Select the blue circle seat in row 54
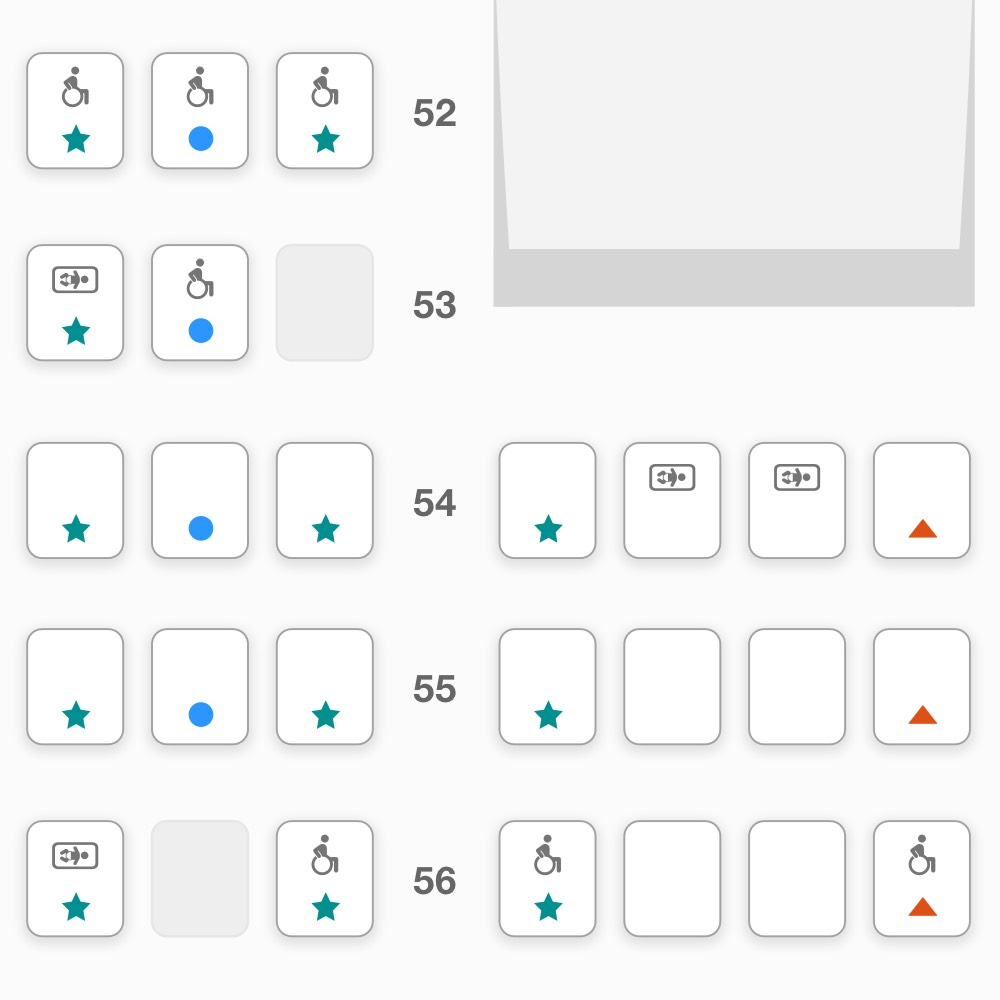1000x1000 pixels. (200, 500)
